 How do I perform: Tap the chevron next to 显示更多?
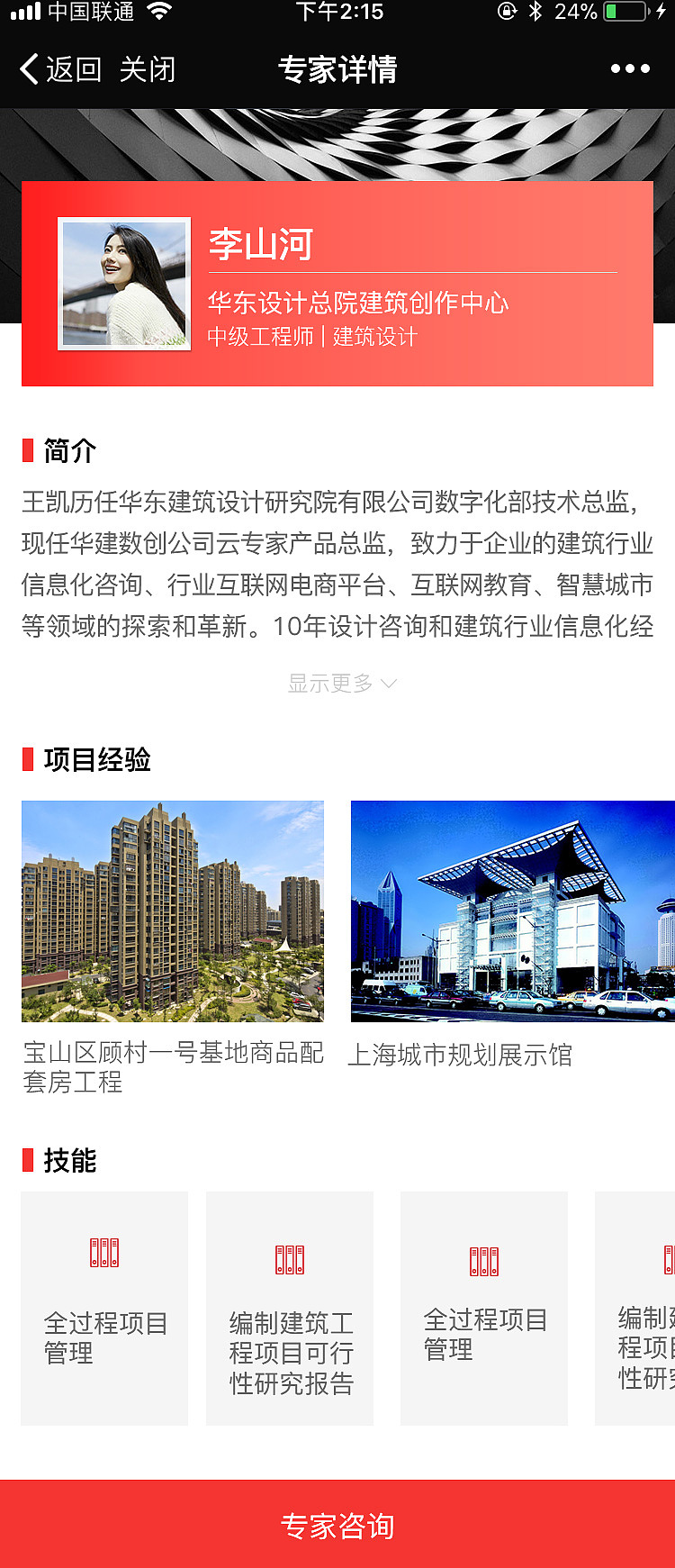[388, 683]
